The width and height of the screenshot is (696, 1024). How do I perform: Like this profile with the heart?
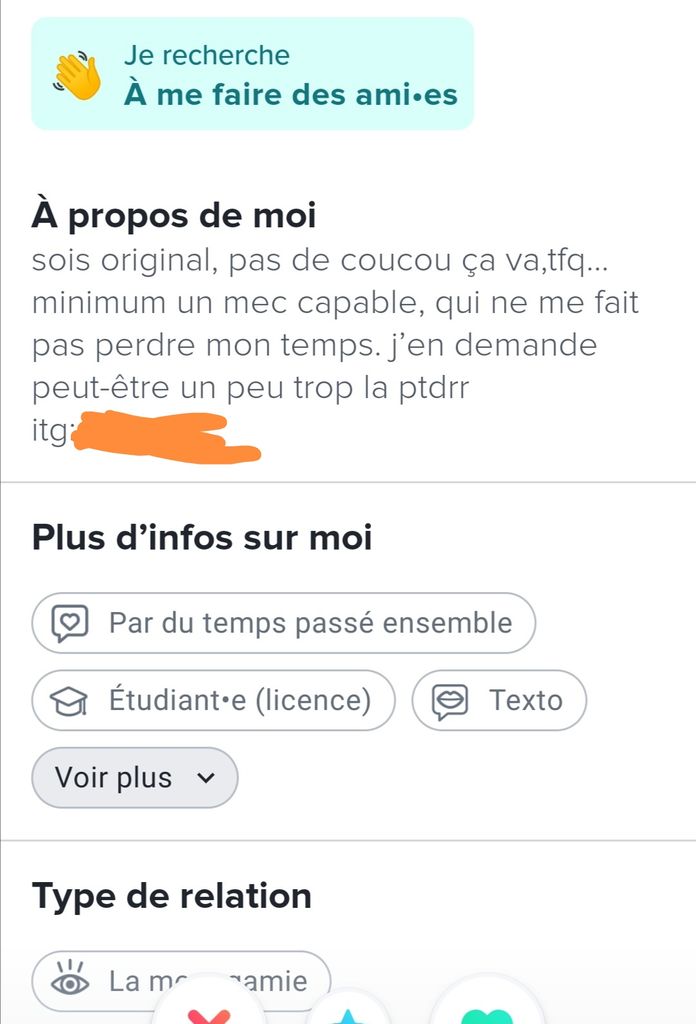490,1012
